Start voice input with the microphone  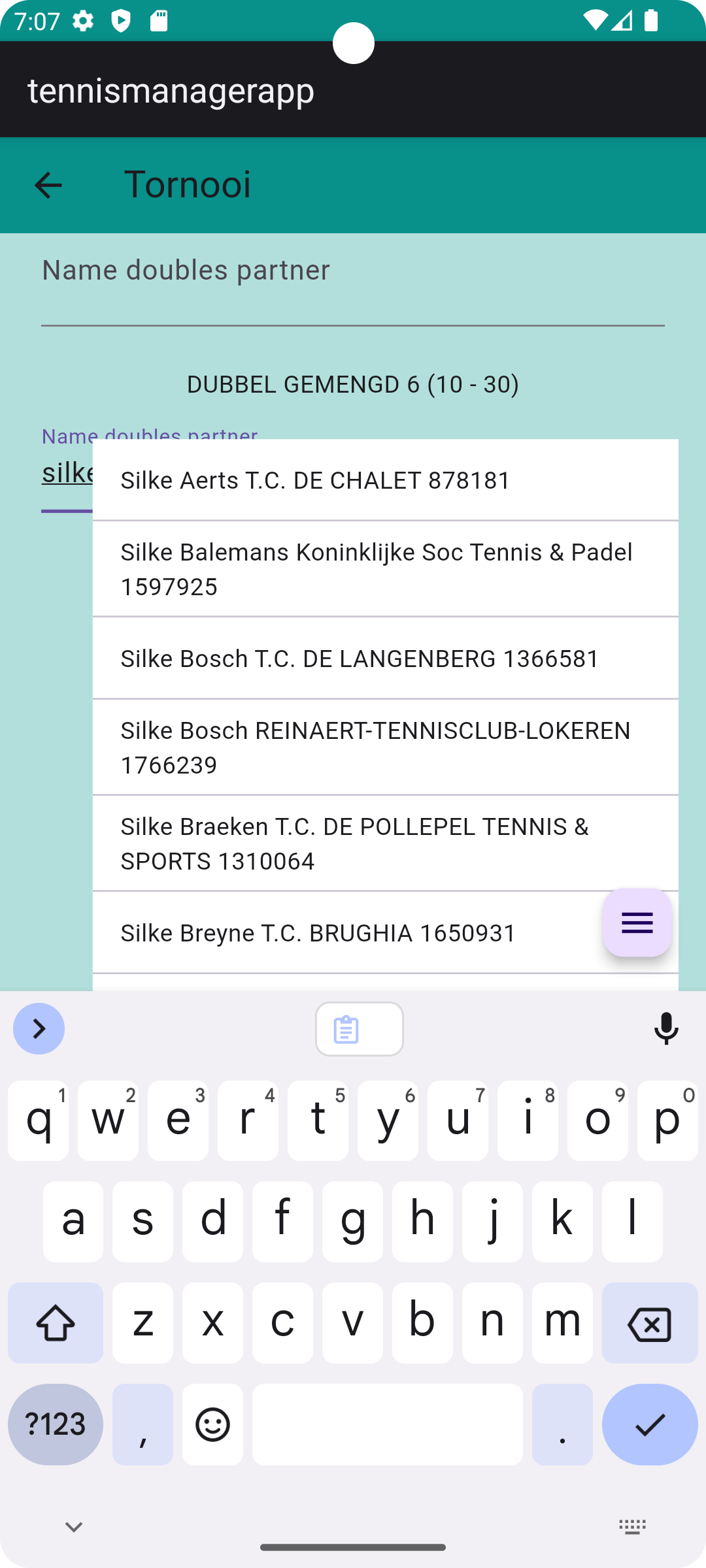click(666, 1029)
